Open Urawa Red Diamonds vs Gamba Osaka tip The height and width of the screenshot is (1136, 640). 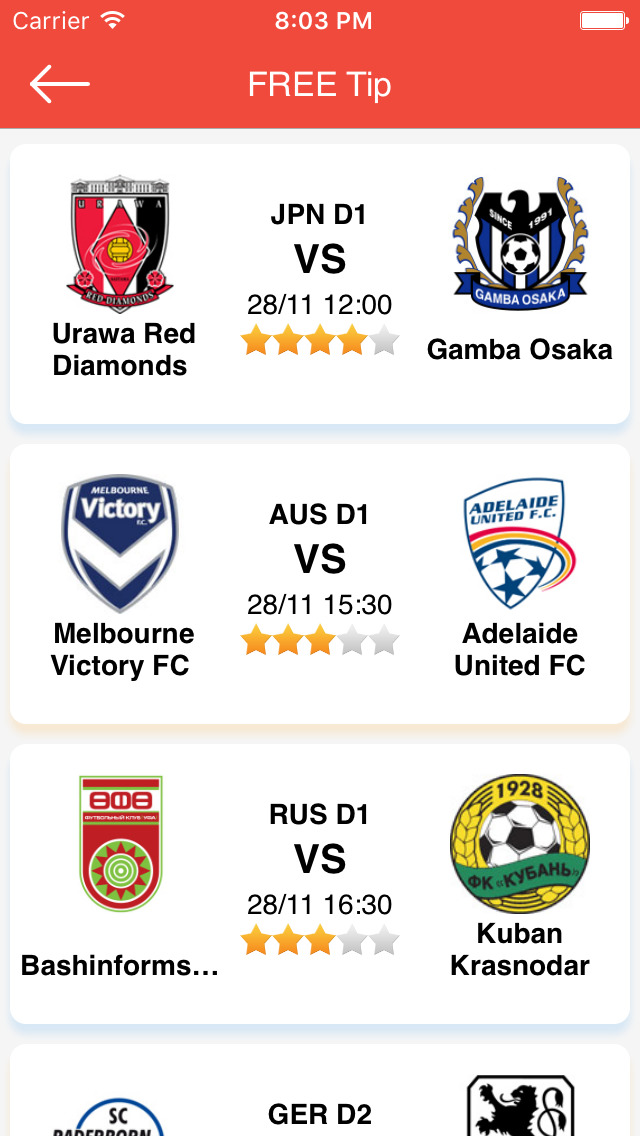pos(320,284)
